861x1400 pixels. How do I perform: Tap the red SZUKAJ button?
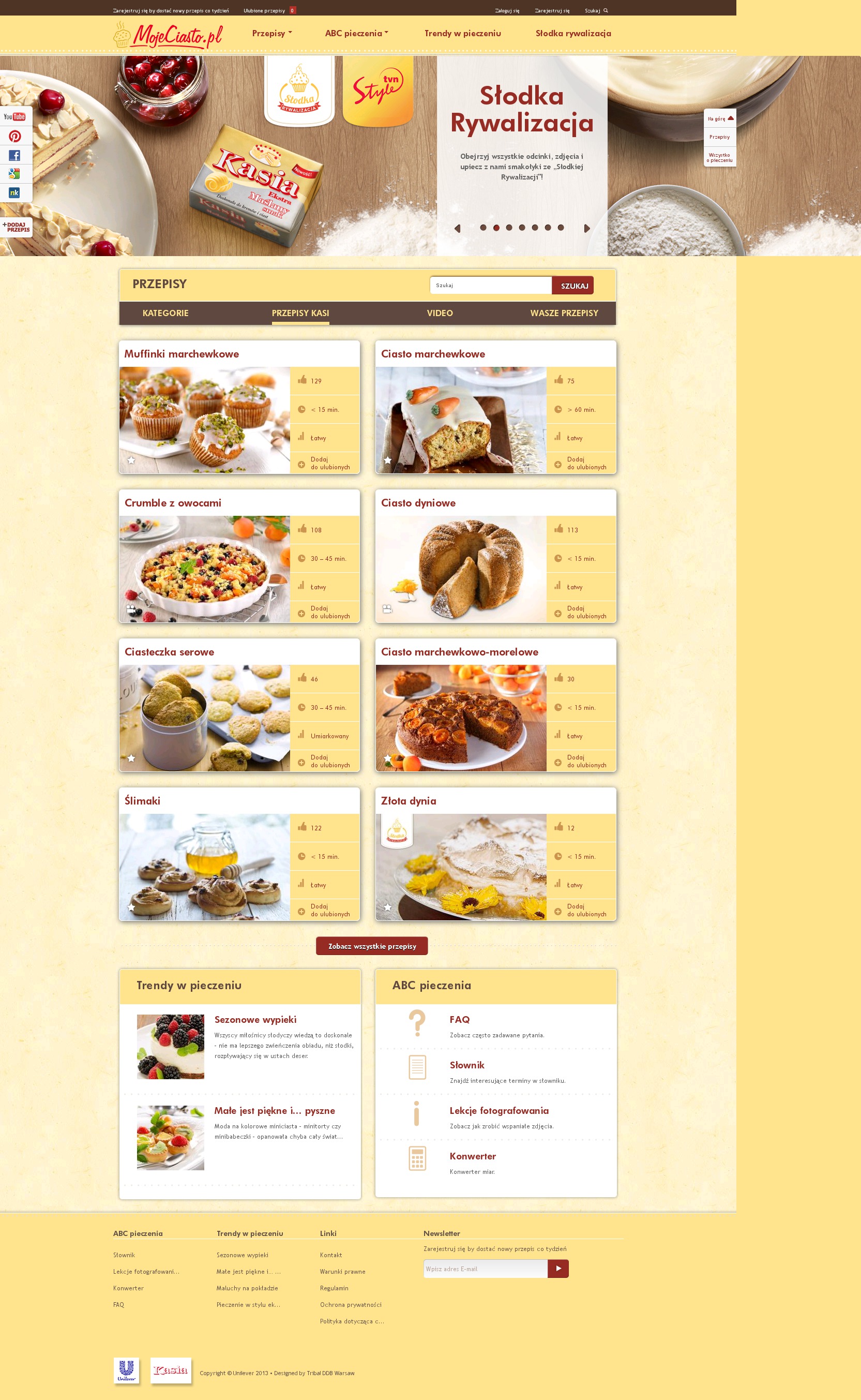coord(573,286)
